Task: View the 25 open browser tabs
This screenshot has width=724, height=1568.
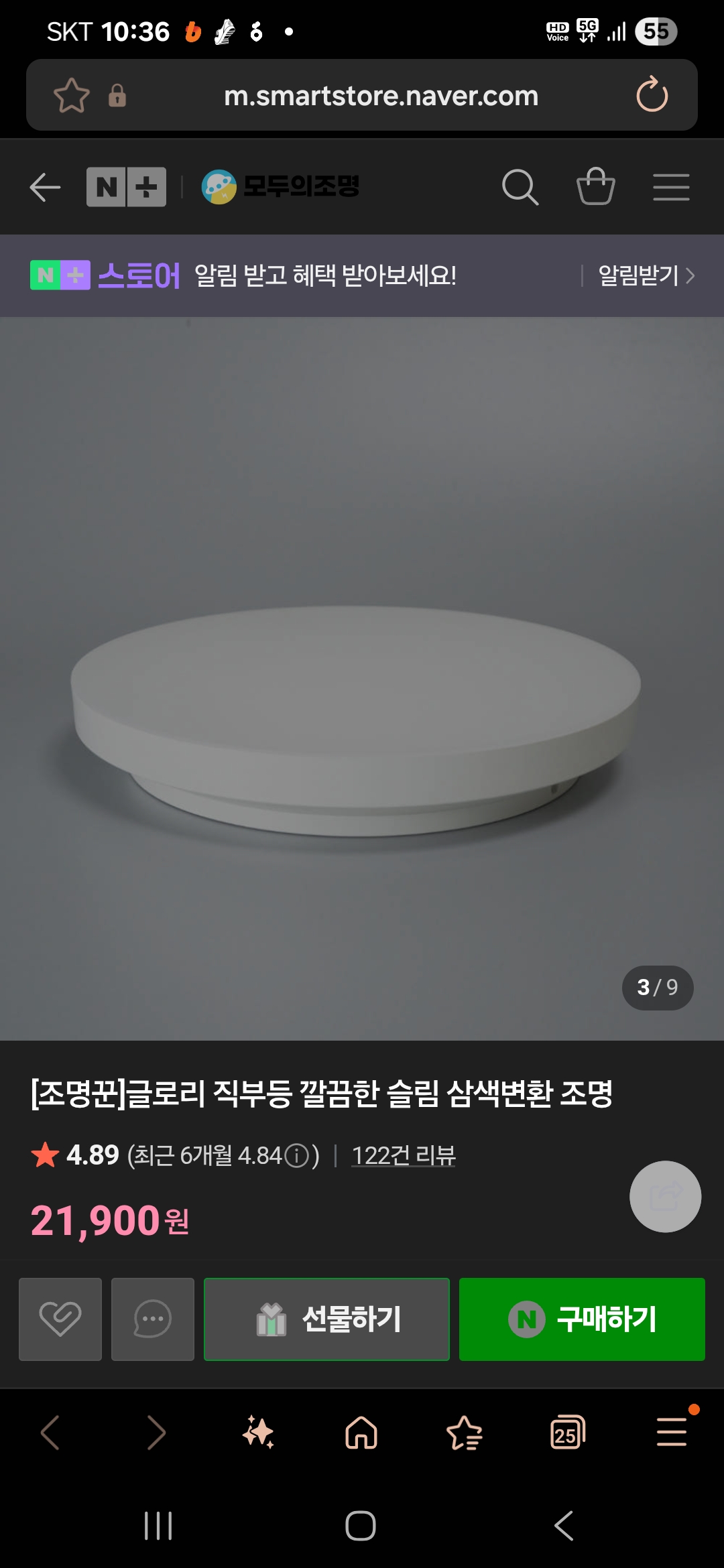Action: tap(568, 1433)
